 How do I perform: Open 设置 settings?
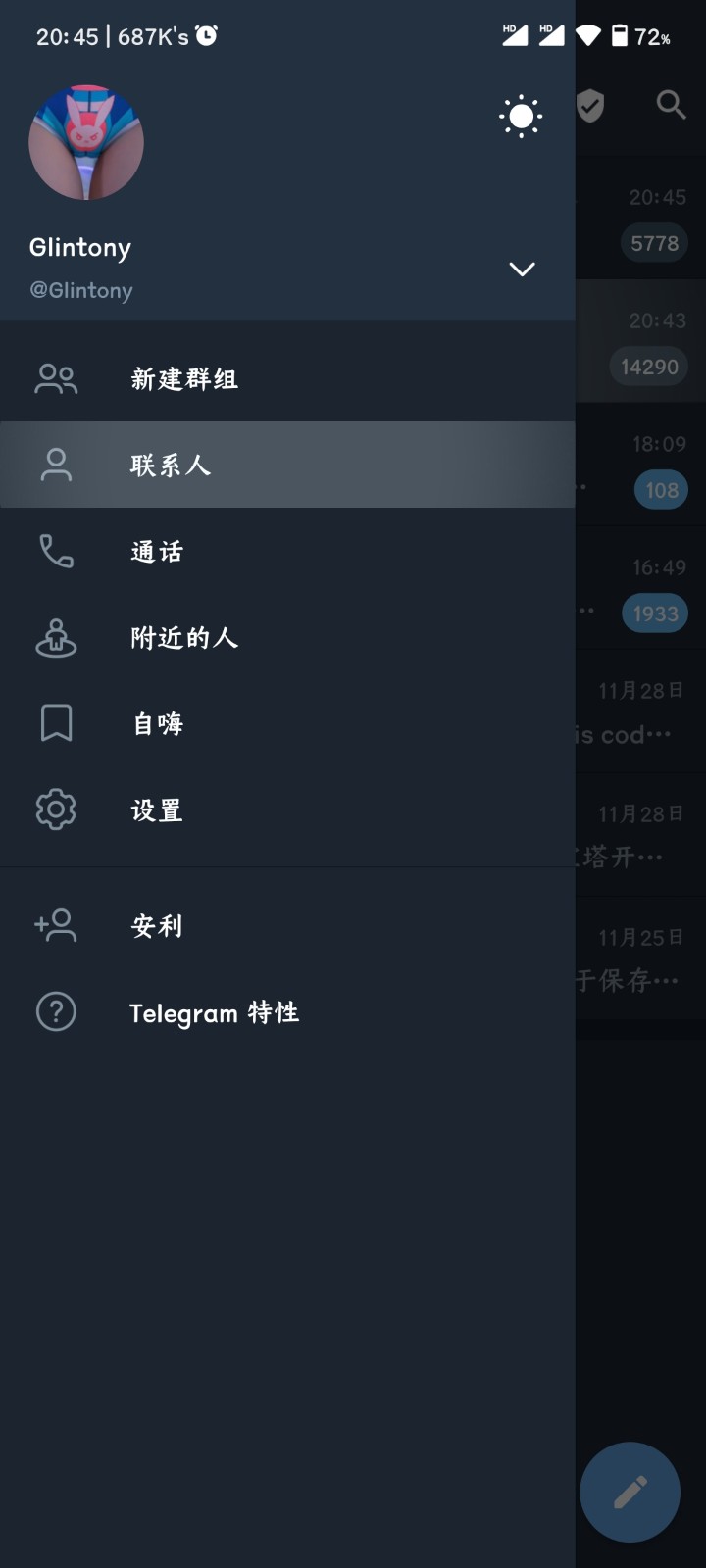157,810
